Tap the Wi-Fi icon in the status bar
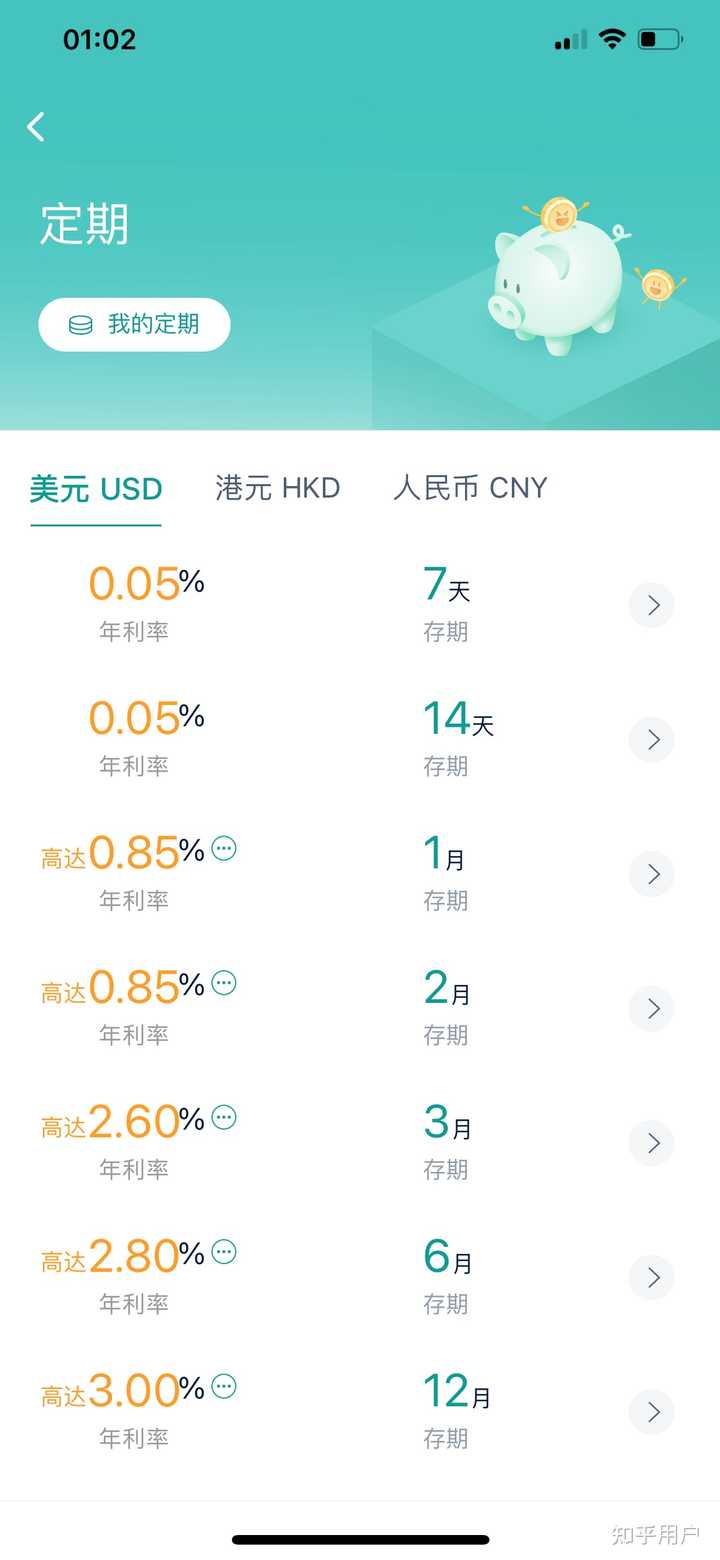 click(x=611, y=39)
